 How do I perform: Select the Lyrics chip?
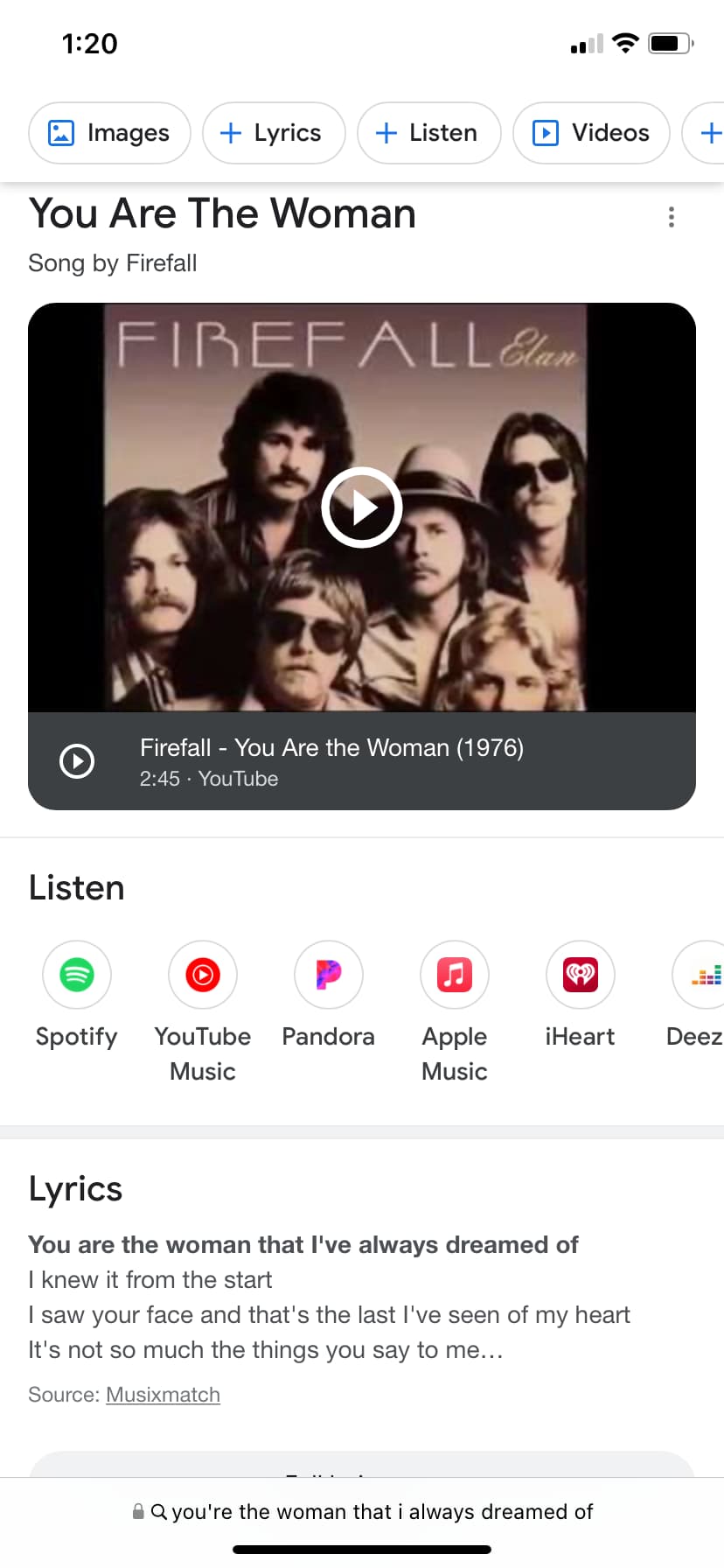[x=274, y=133]
